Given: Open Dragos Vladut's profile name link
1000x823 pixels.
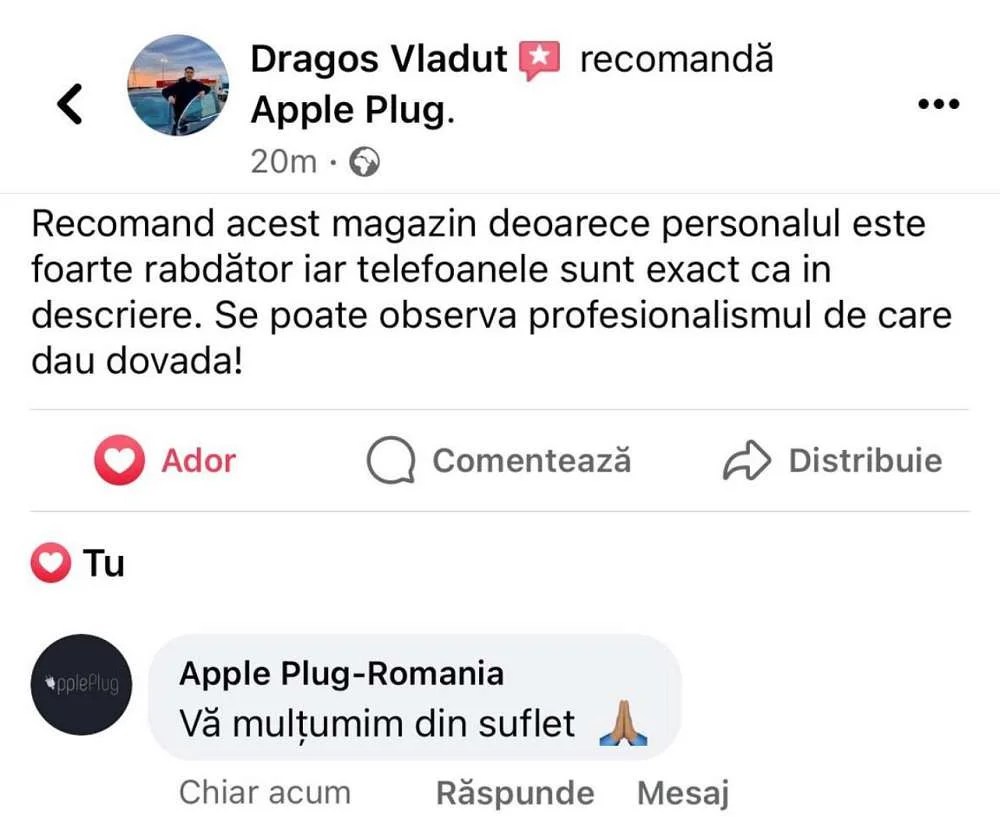Looking at the screenshot, I should click(379, 60).
